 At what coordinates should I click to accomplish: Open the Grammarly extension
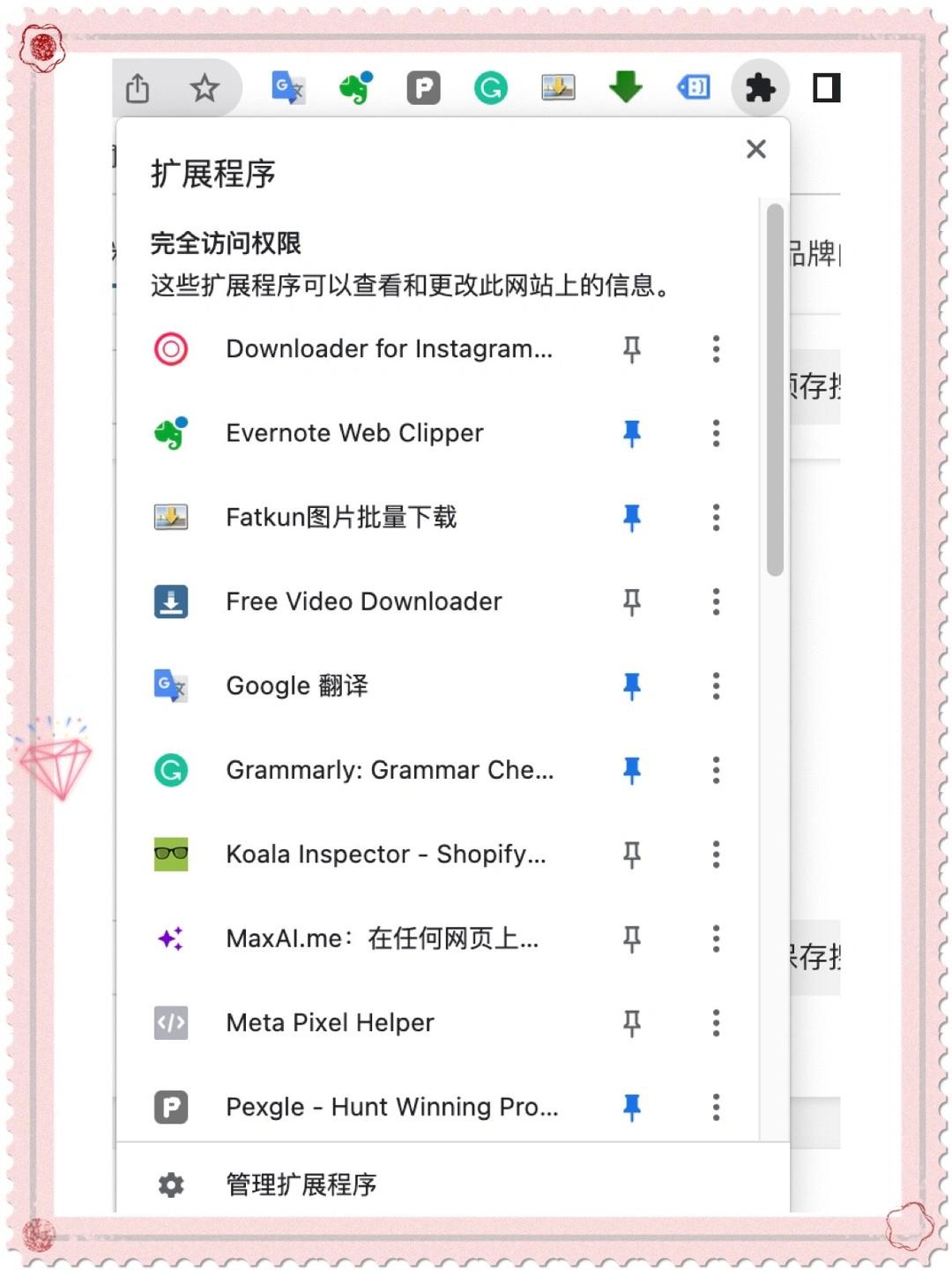click(x=389, y=770)
